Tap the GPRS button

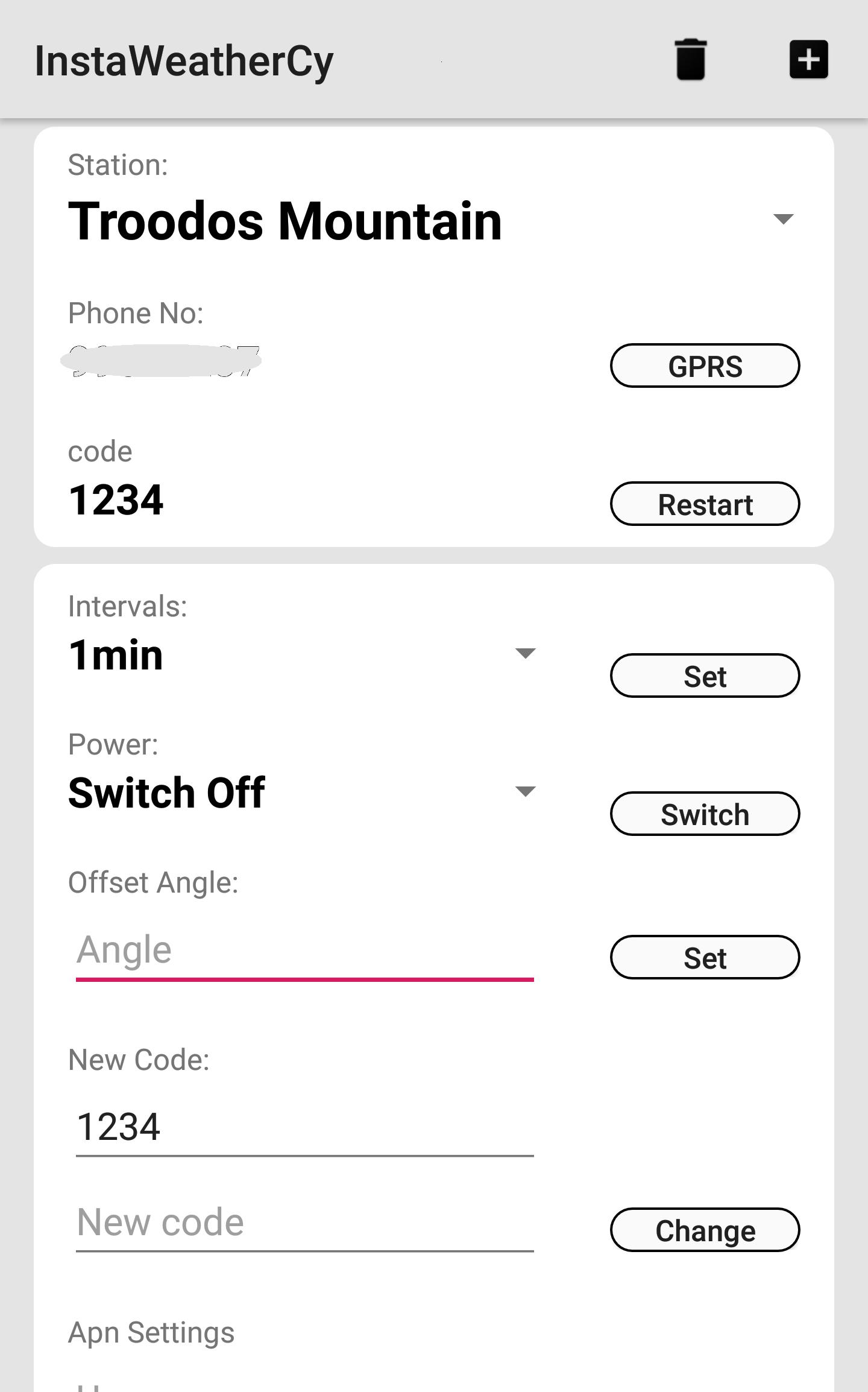pyautogui.click(x=705, y=365)
